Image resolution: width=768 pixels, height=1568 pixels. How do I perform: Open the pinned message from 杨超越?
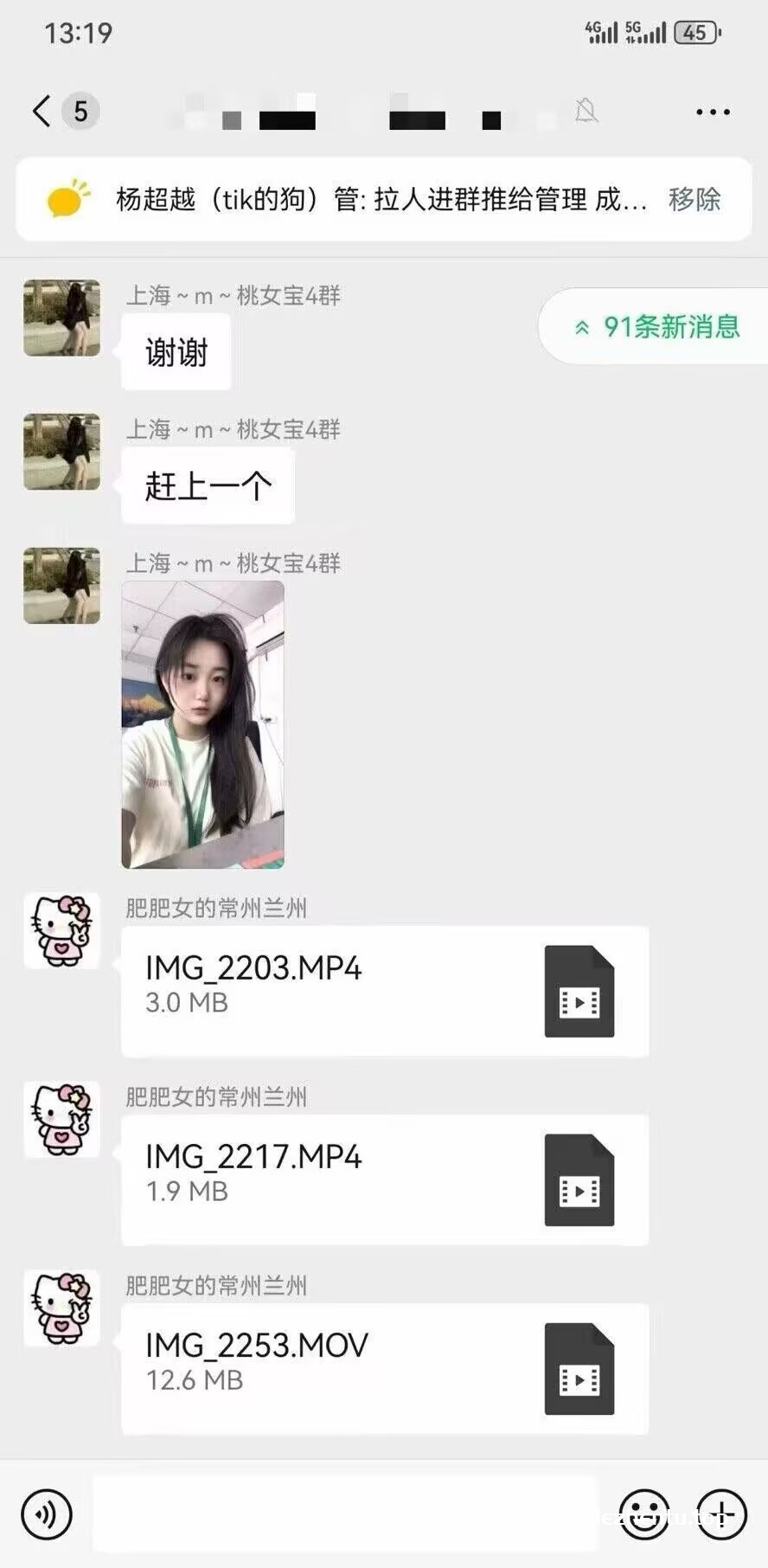(381, 200)
